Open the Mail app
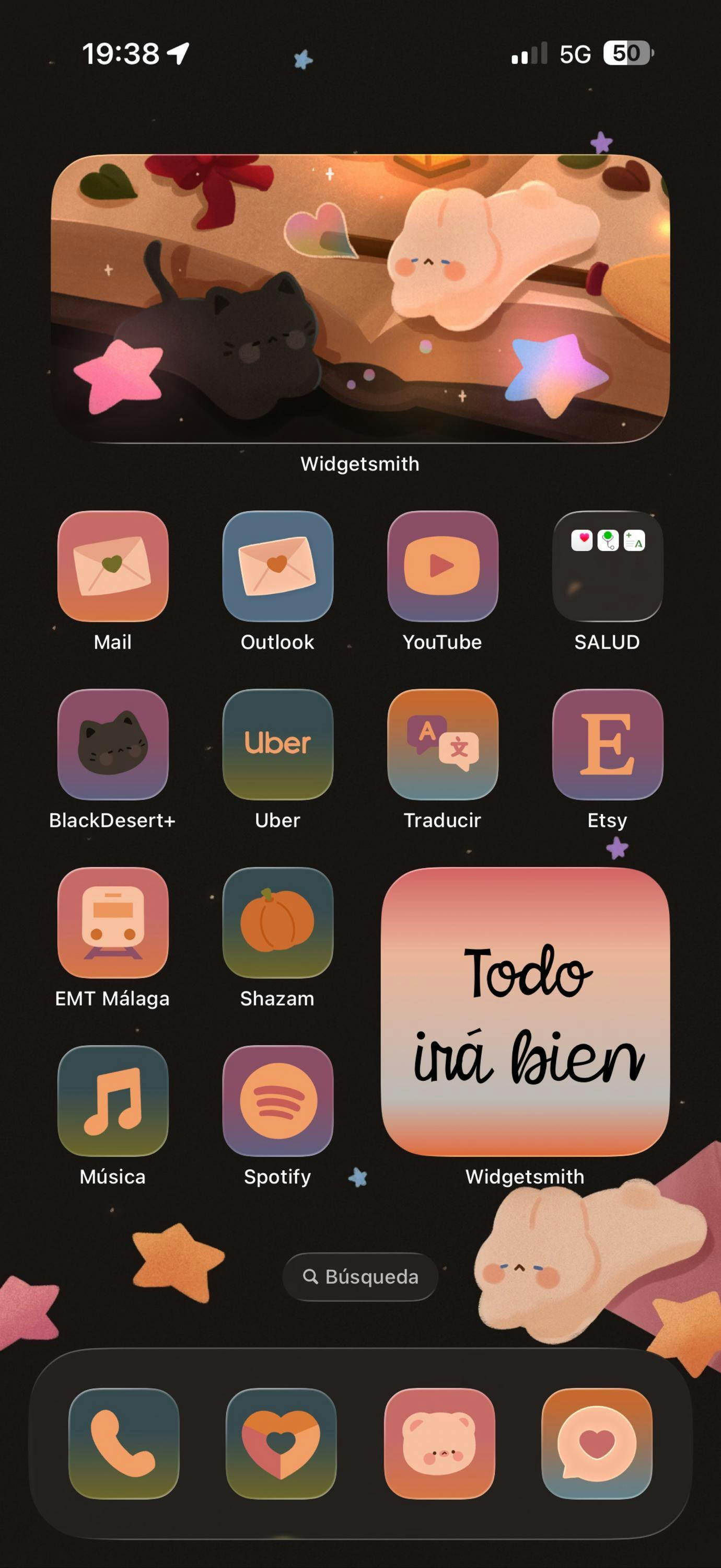 click(x=112, y=566)
